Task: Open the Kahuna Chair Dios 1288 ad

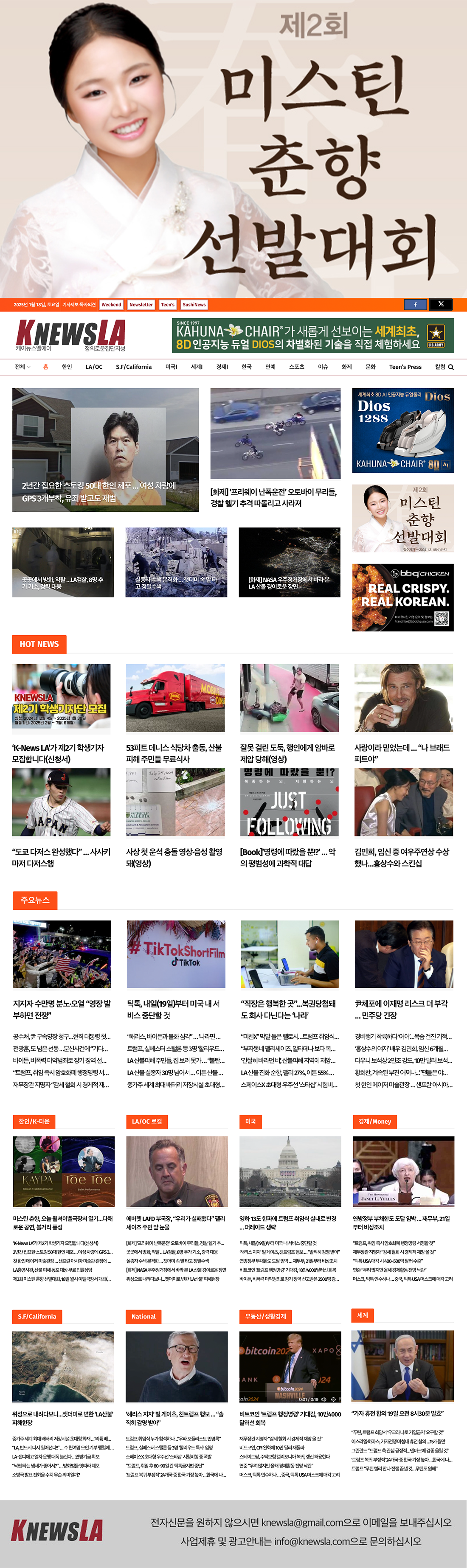Action: pos(402,430)
